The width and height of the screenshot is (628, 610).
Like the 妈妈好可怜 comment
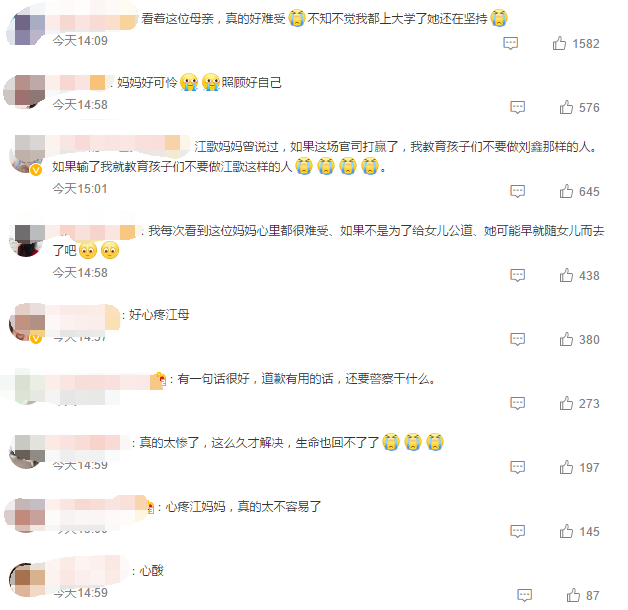click(566, 107)
